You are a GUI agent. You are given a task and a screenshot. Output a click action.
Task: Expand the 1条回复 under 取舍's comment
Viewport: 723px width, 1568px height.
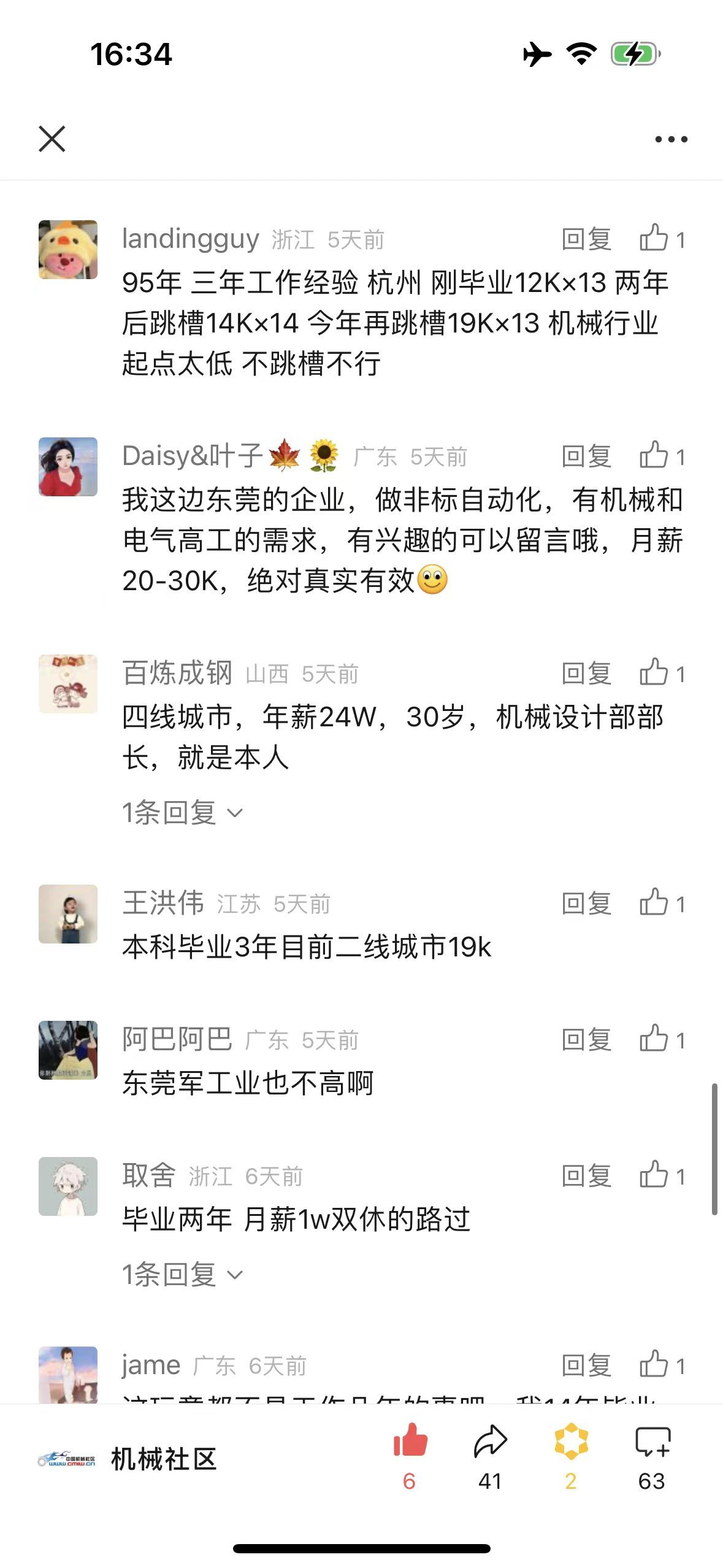[182, 1275]
